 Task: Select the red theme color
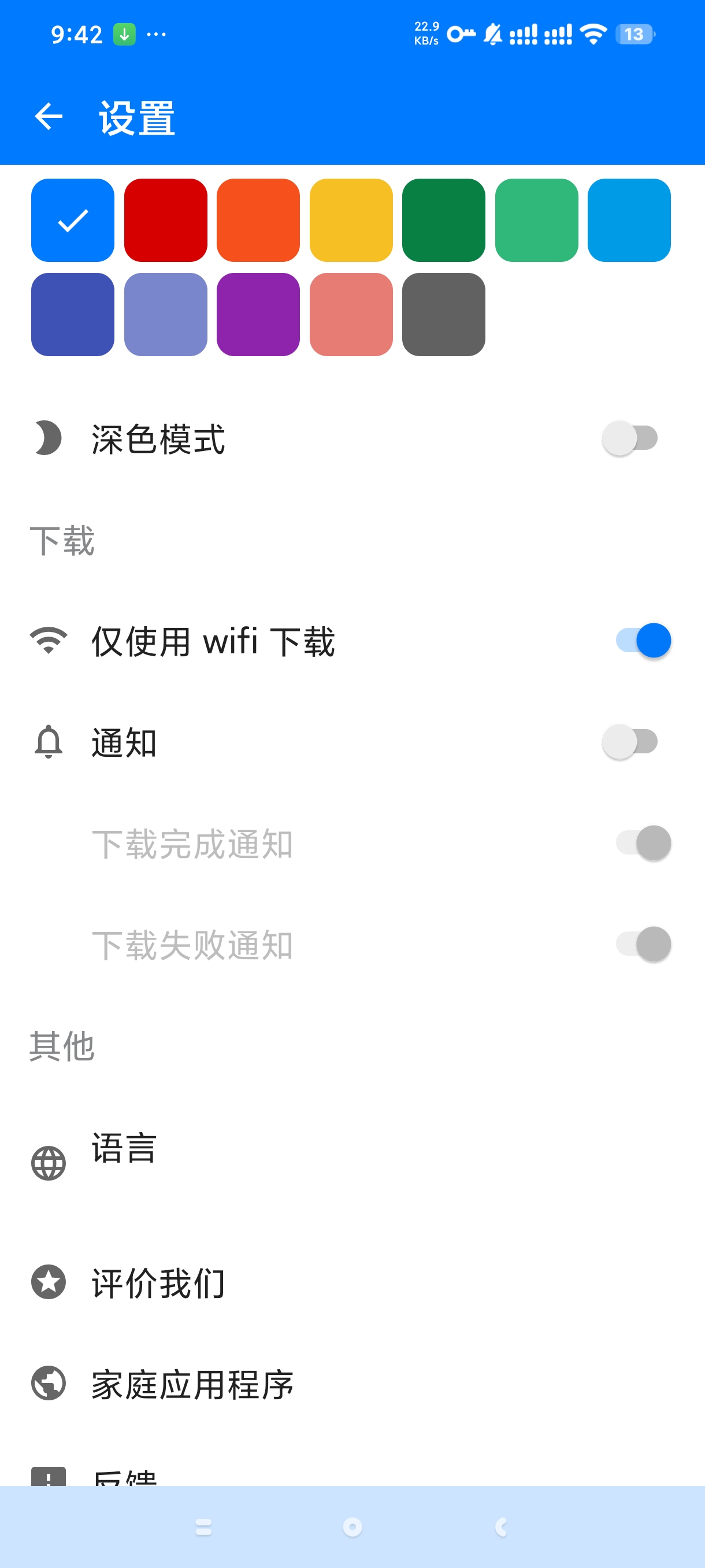pos(165,220)
